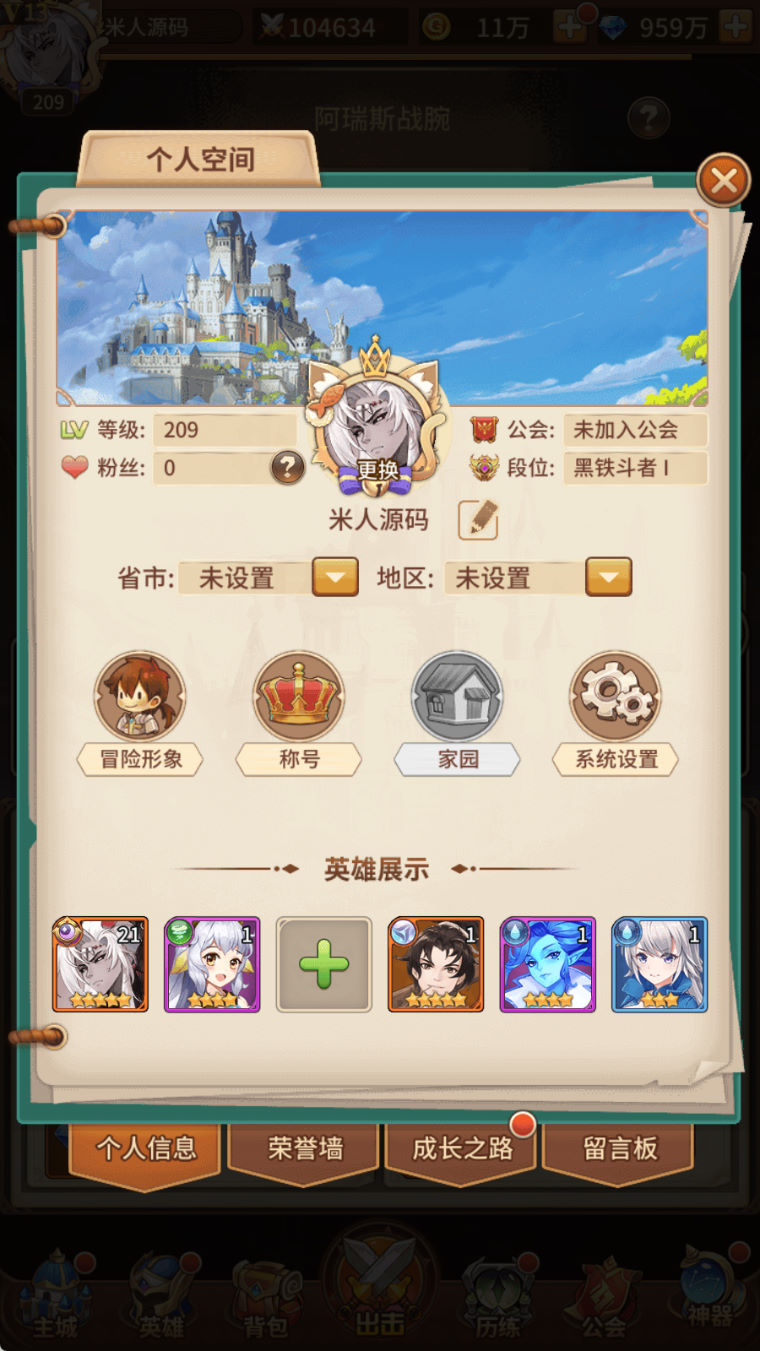Switch to the 个人信息 tab

click(146, 1149)
